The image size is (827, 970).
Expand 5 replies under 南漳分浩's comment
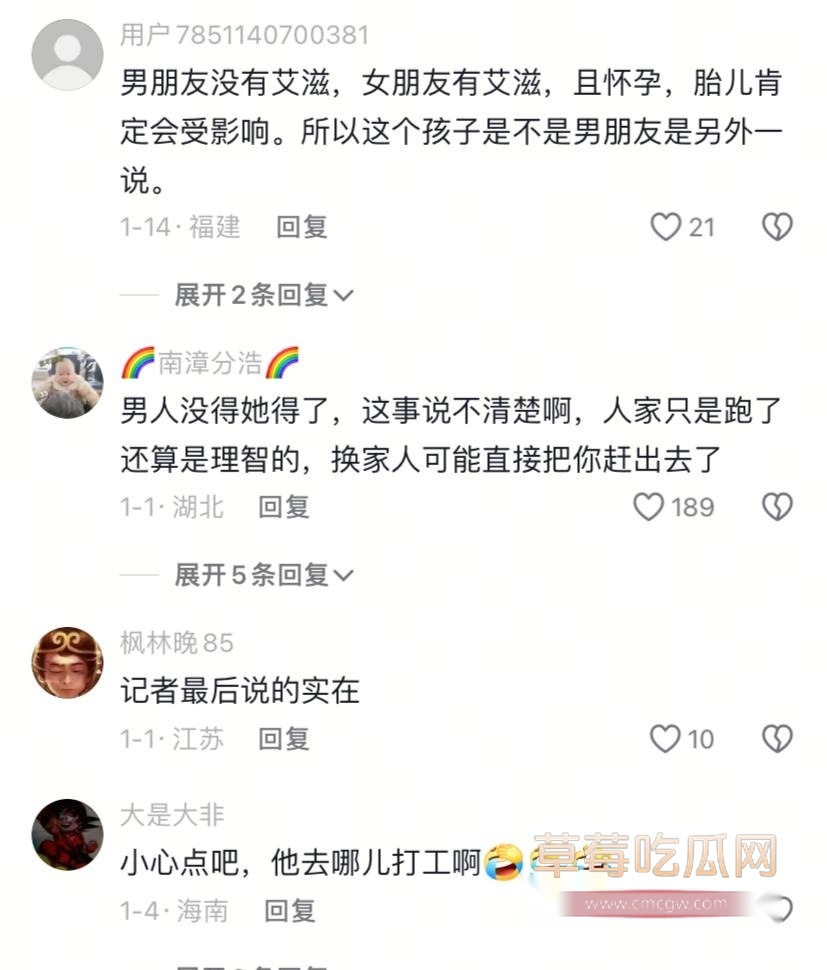264,575
